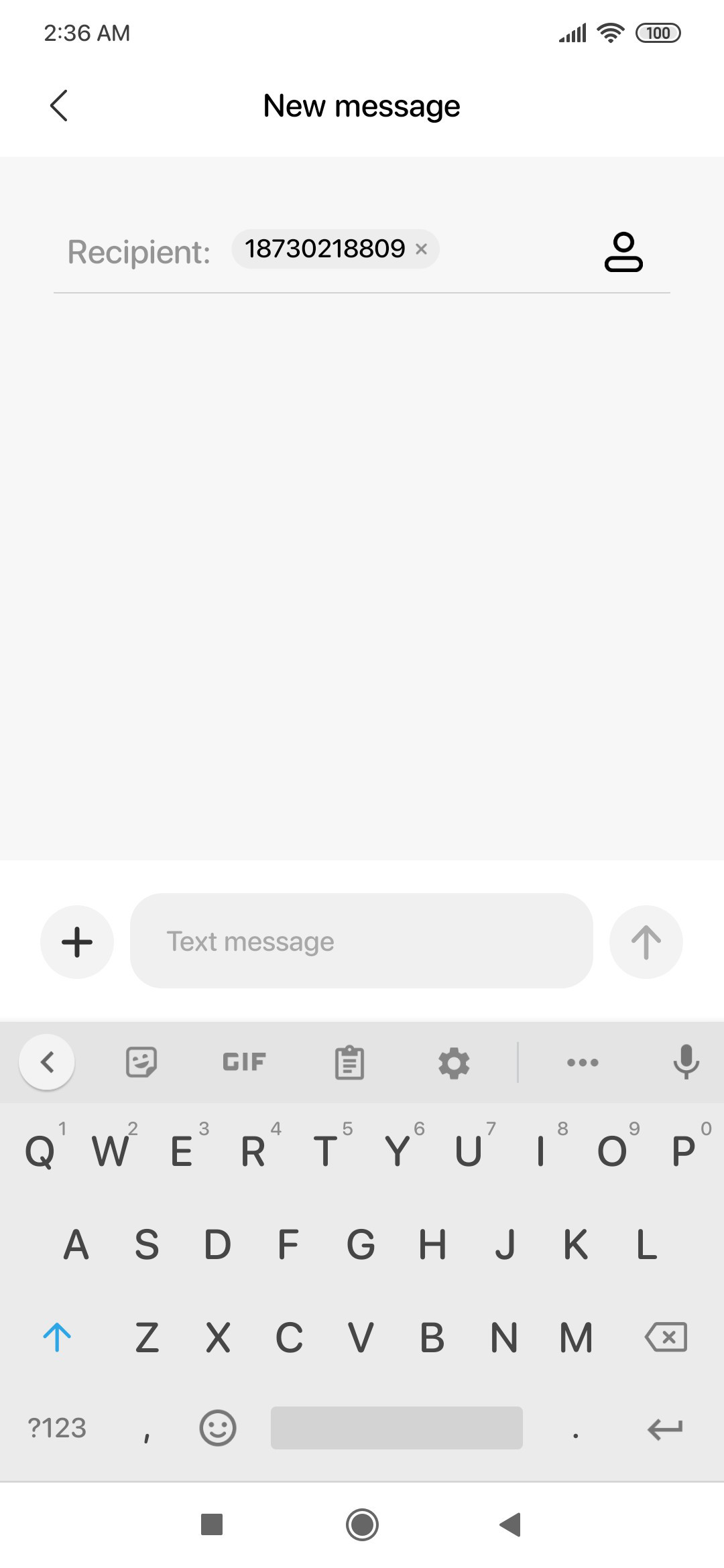Tap the space bar

[x=397, y=1428]
